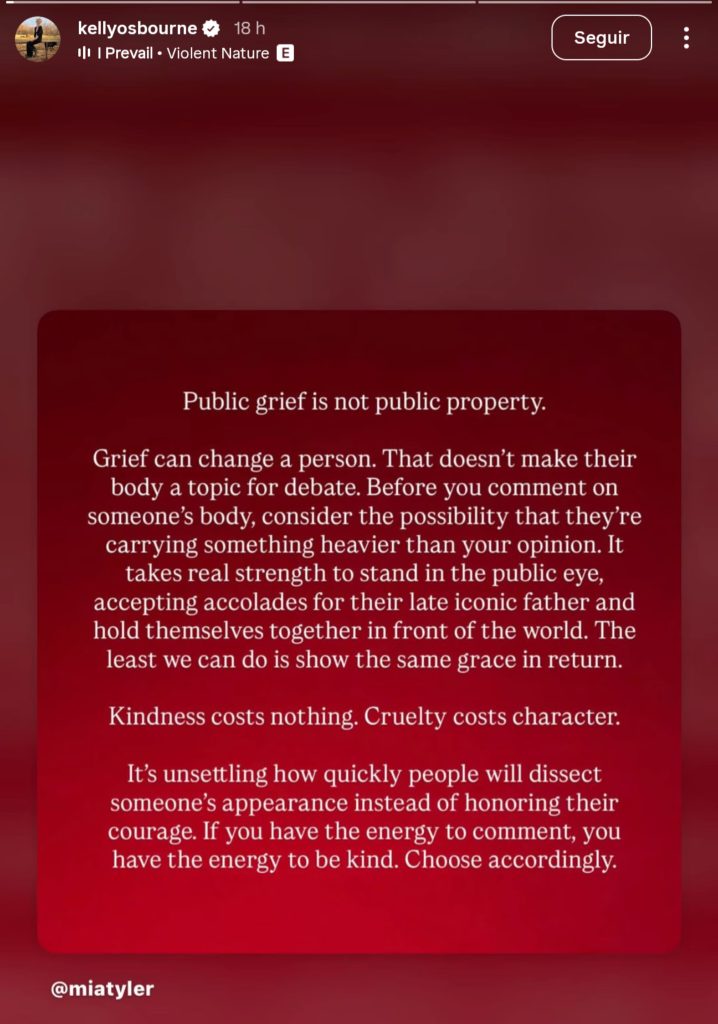Open the @miatyler mention
The image size is (718, 1024).
[x=102, y=989]
